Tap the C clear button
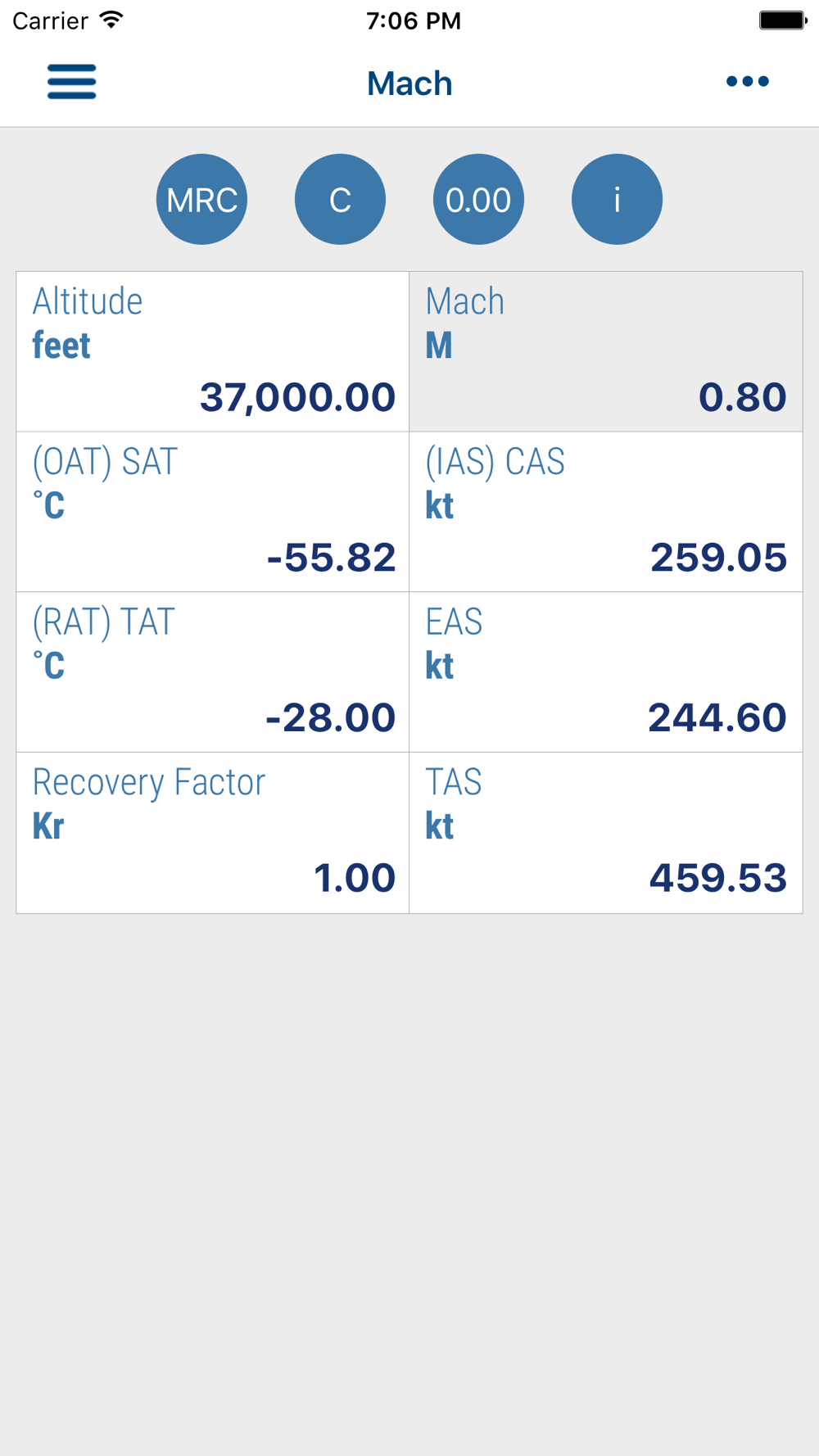This screenshot has height=1456, width=819. pyautogui.click(x=340, y=199)
